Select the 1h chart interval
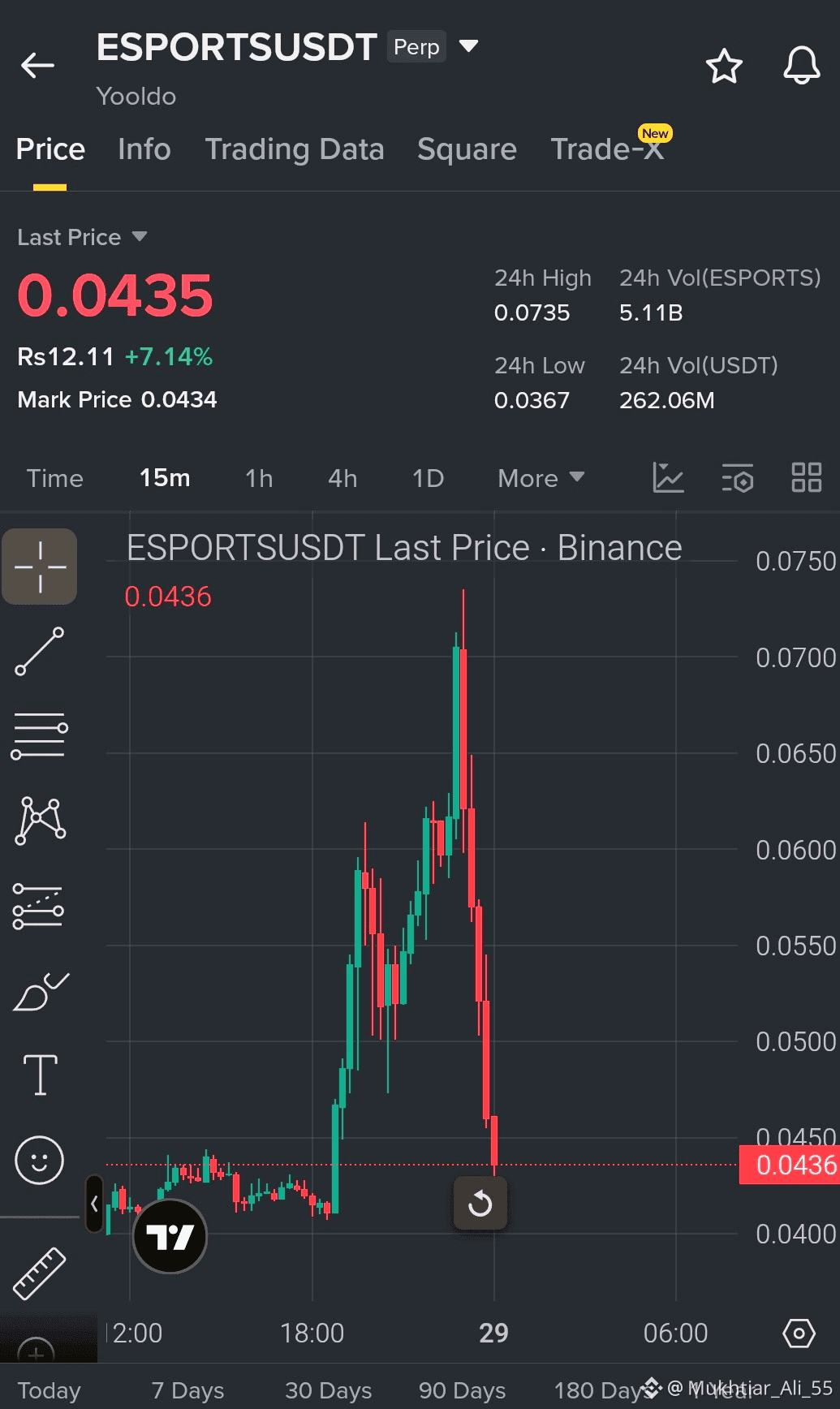 259,478
